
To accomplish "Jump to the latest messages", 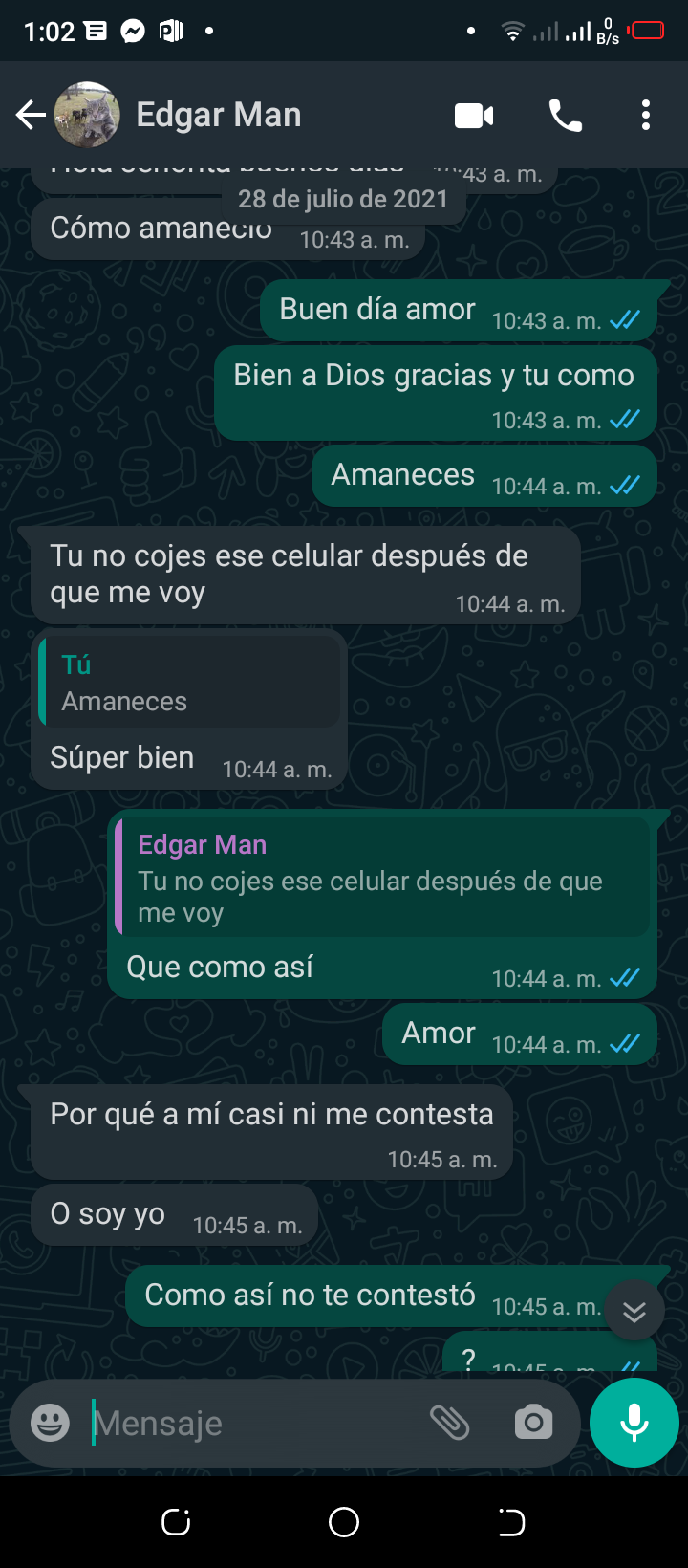I will click(x=634, y=1312).
